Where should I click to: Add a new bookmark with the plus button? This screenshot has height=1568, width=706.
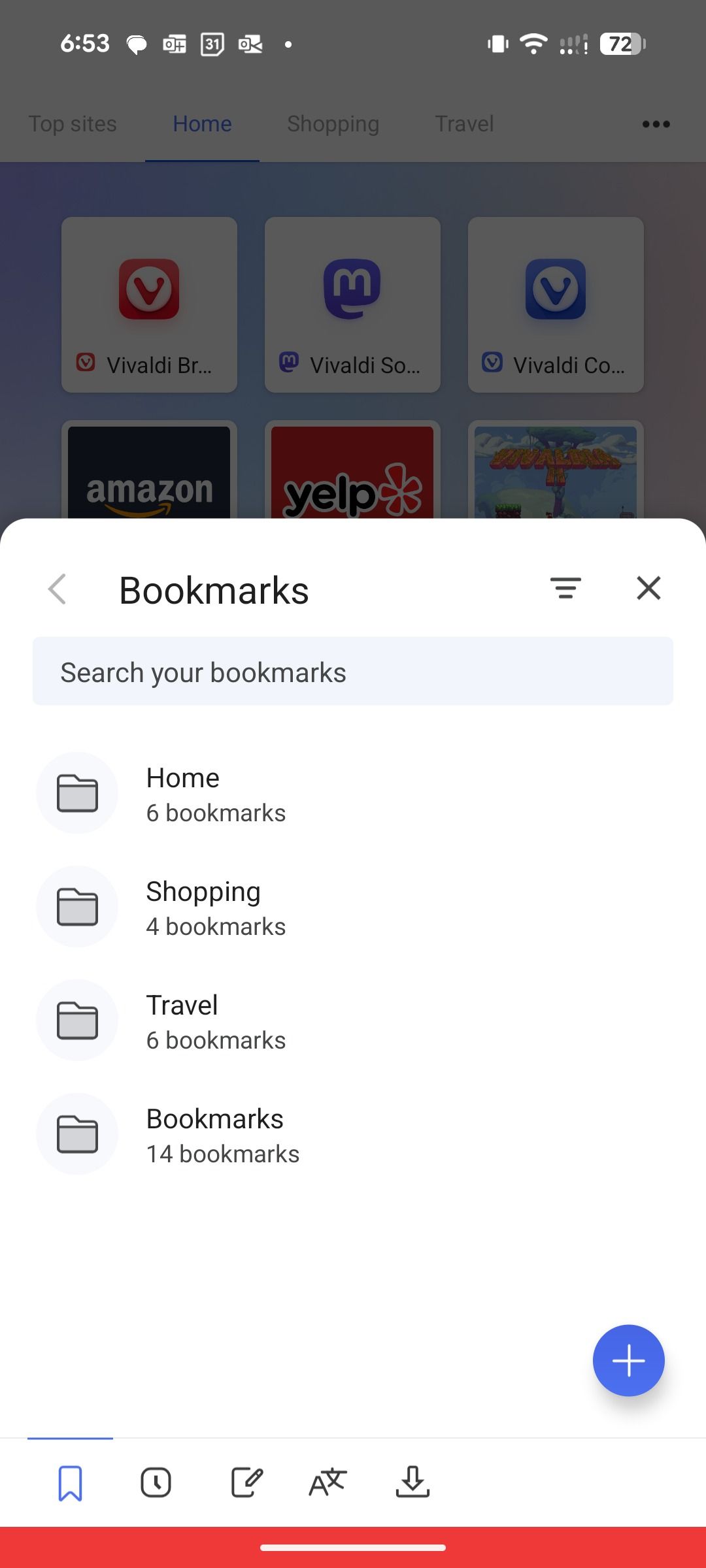click(x=628, y=1360)
